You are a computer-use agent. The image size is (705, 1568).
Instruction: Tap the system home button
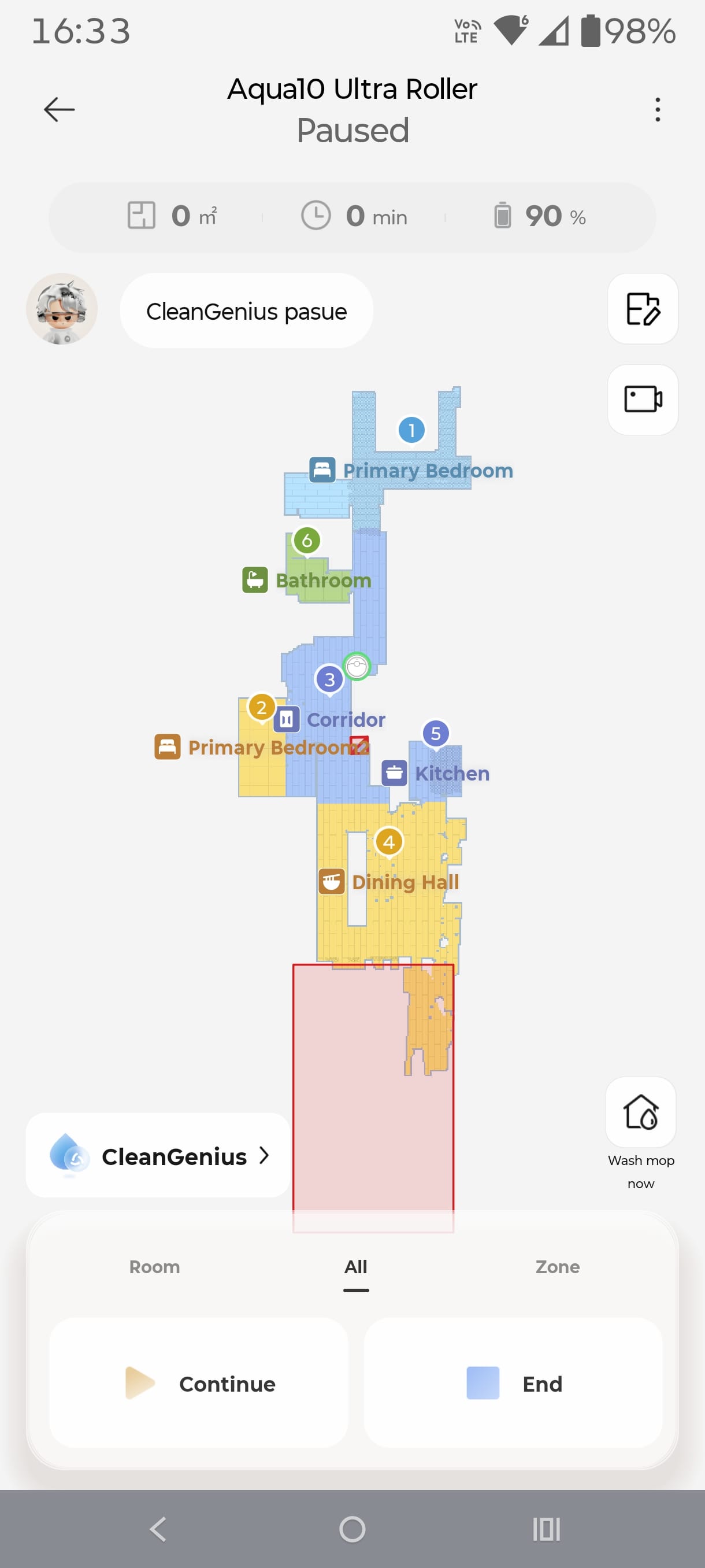tap(352, 1529)
